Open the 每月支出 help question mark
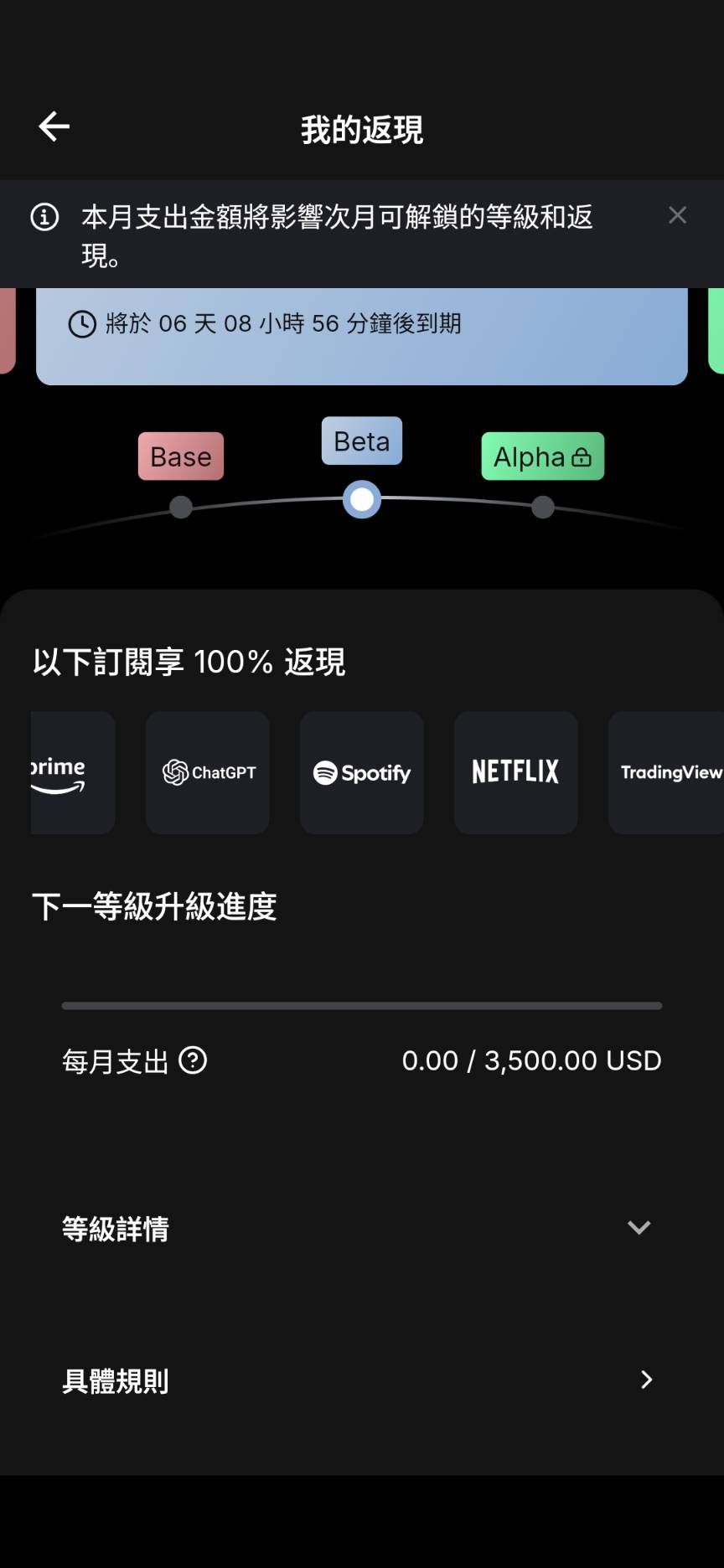Image resolution: width=724 pixels, height=1568 pixels. click(194, 1061)
